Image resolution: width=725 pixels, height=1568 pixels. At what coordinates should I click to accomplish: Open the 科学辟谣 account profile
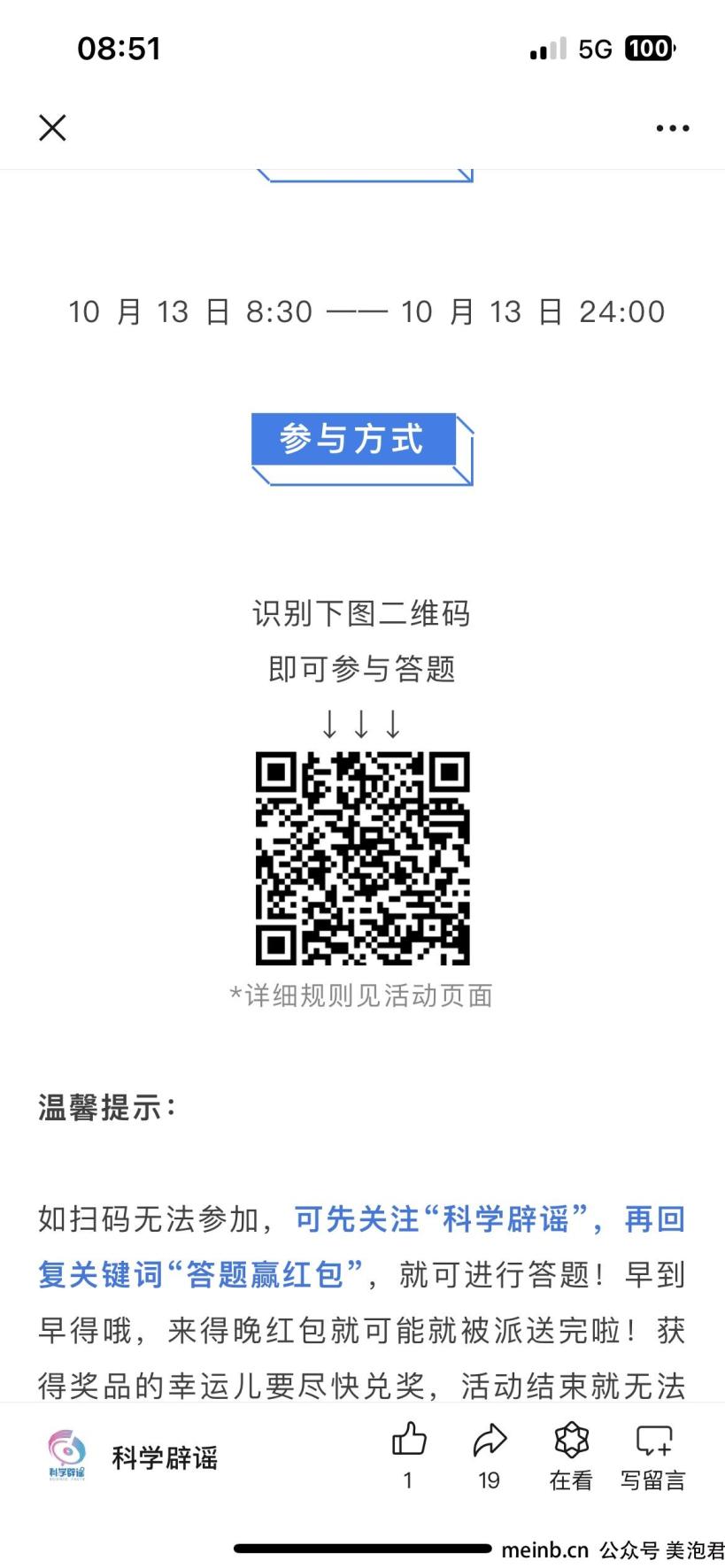tap(133, 1457)
